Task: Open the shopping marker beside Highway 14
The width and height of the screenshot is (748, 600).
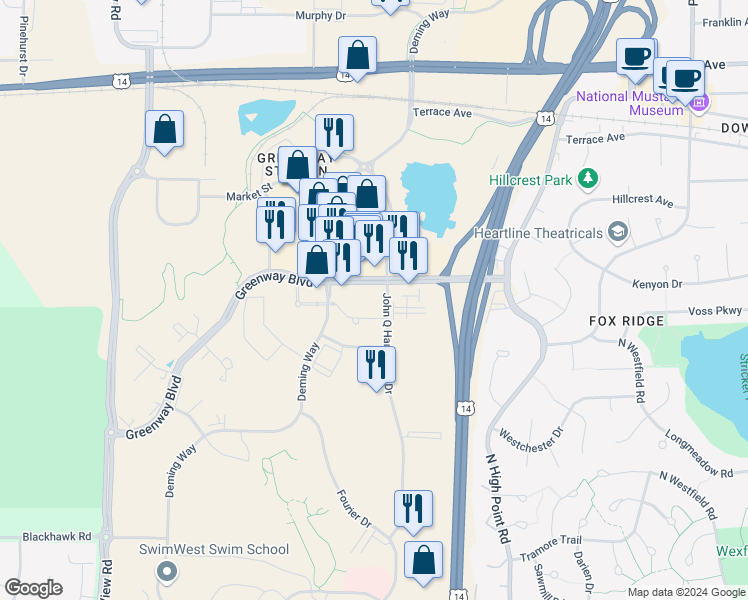Action: pyautogui.click(x=357, y=57)
